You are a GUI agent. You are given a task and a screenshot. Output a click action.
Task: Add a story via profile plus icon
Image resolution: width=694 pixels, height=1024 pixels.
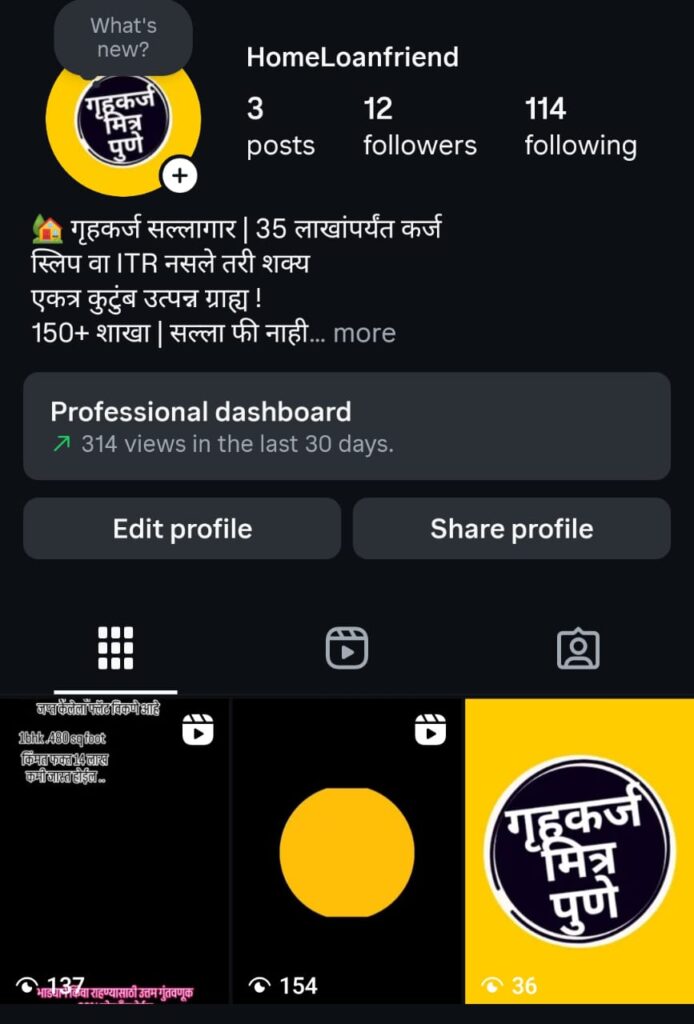click(x=179, y=176)
